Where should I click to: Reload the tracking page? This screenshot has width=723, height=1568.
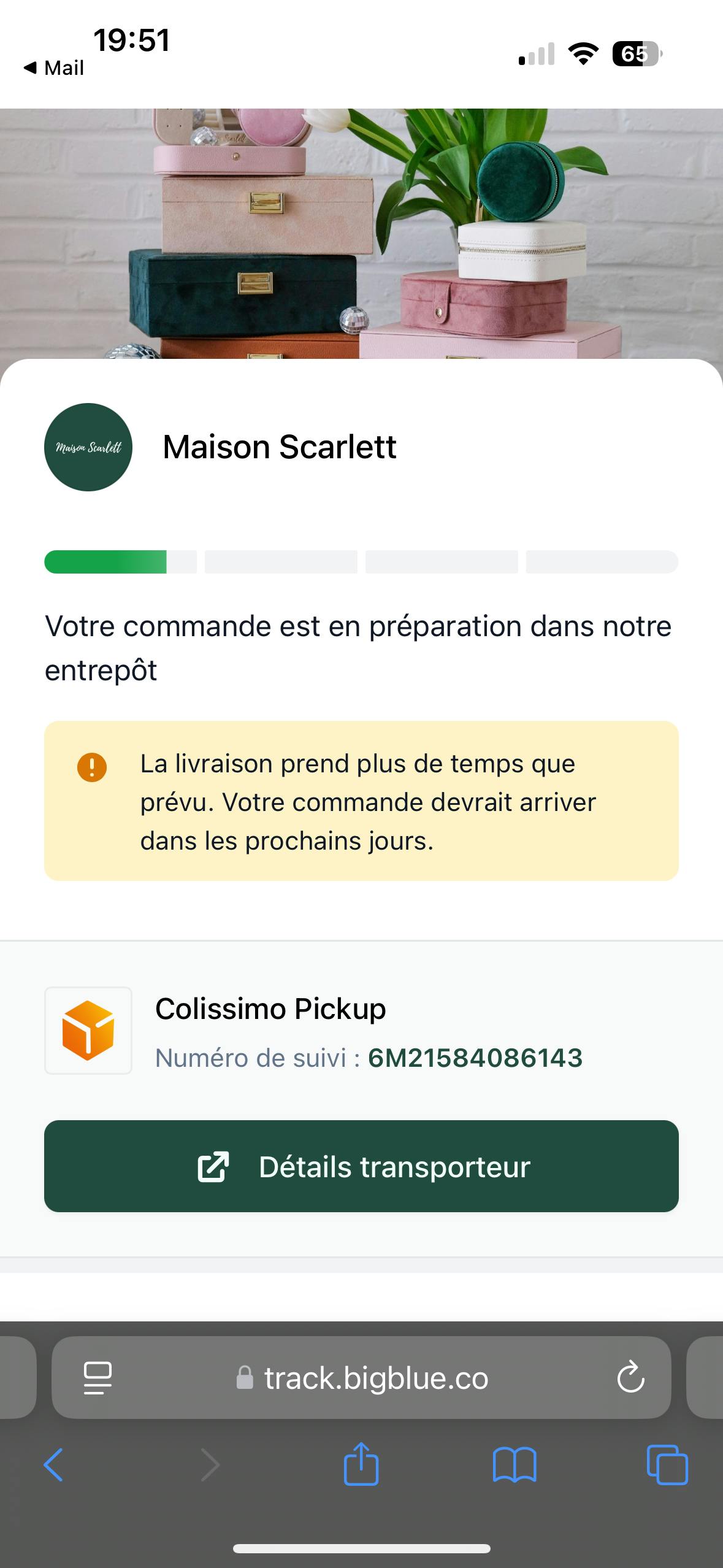click(x=630, y=1378)
